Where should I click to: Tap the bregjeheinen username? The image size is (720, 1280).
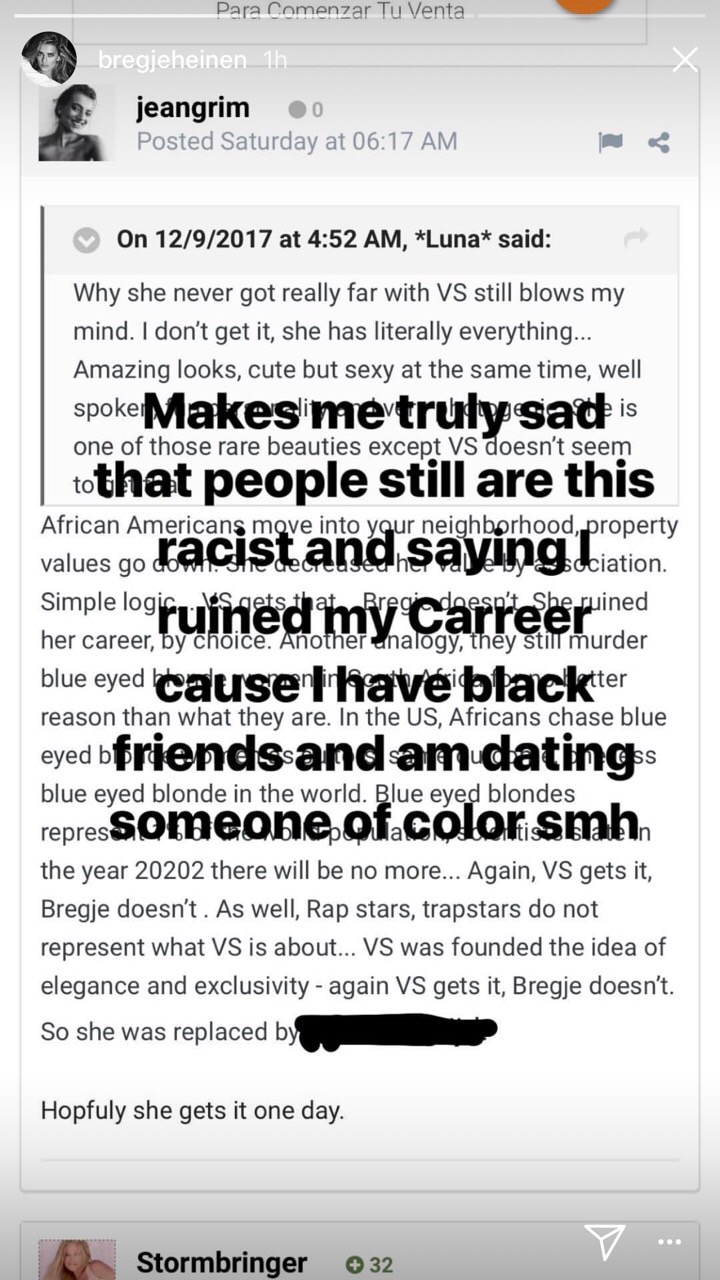[x=172, y=60]
